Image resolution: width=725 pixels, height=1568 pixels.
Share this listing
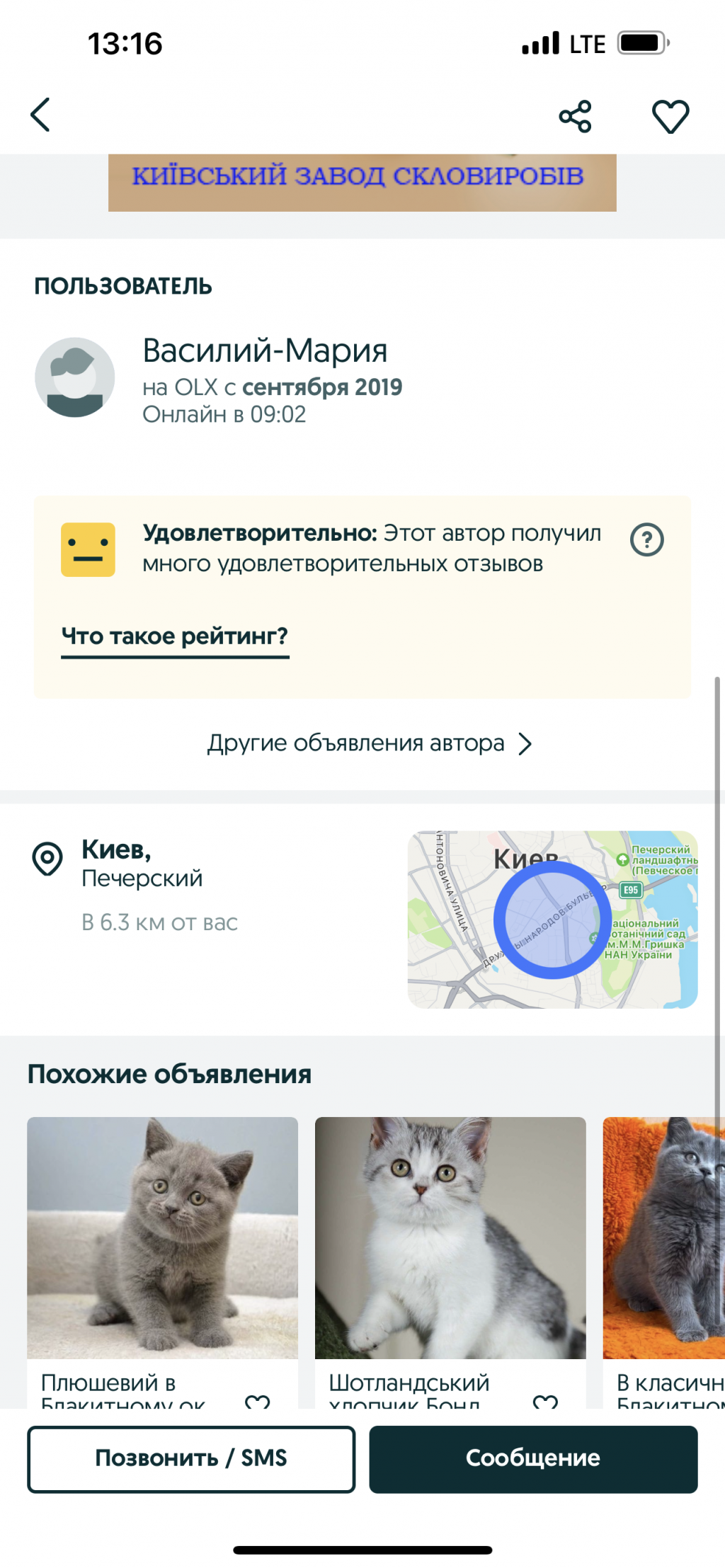point(575,116)
